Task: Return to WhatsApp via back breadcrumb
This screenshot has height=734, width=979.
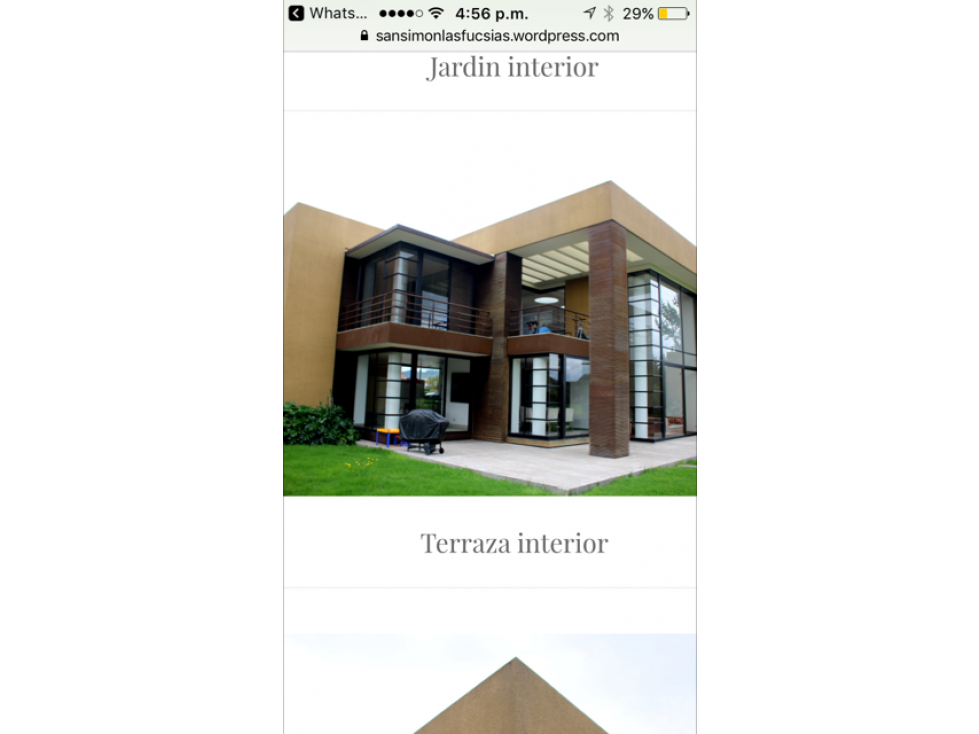Action: pos(327,13)
